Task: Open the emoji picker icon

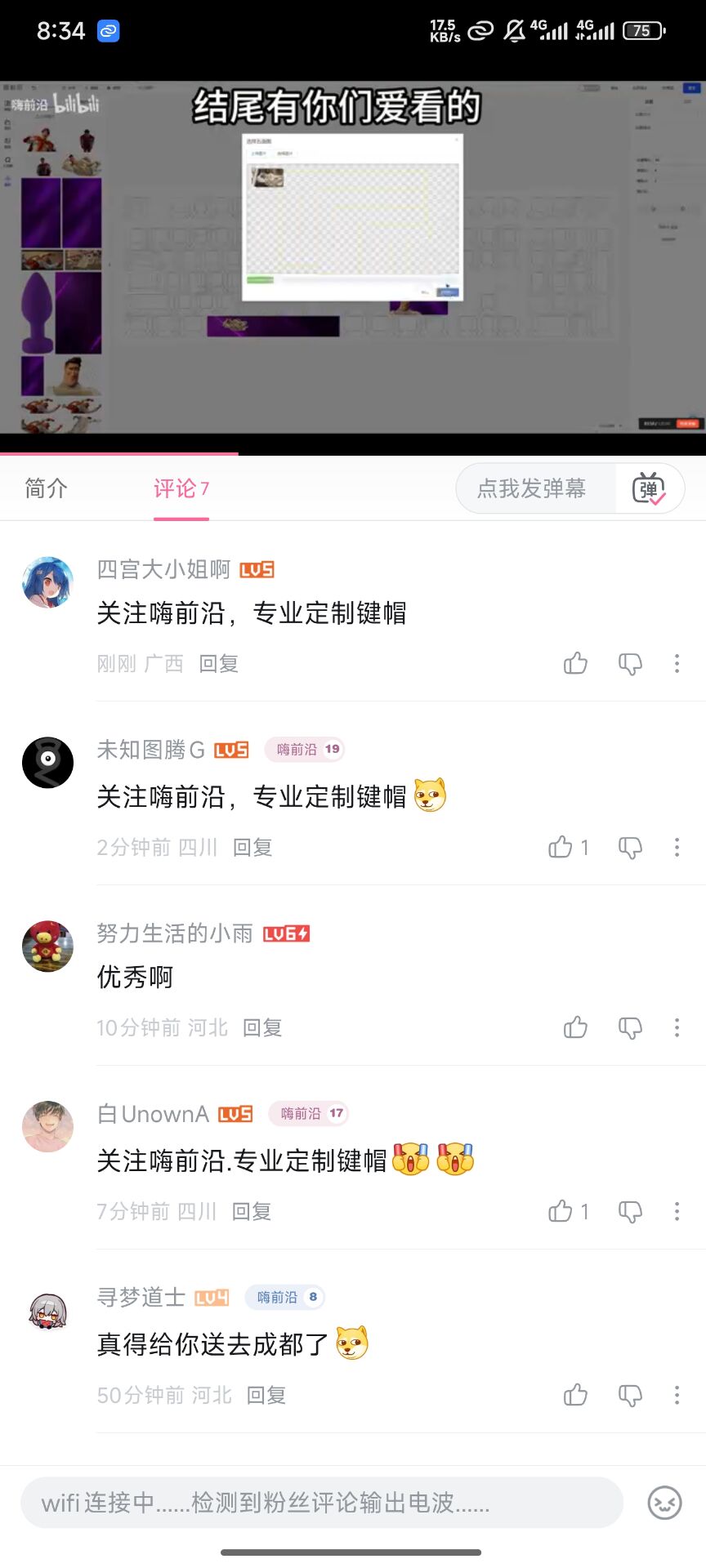Action: pyautogui.click(x=664, y=1502)
